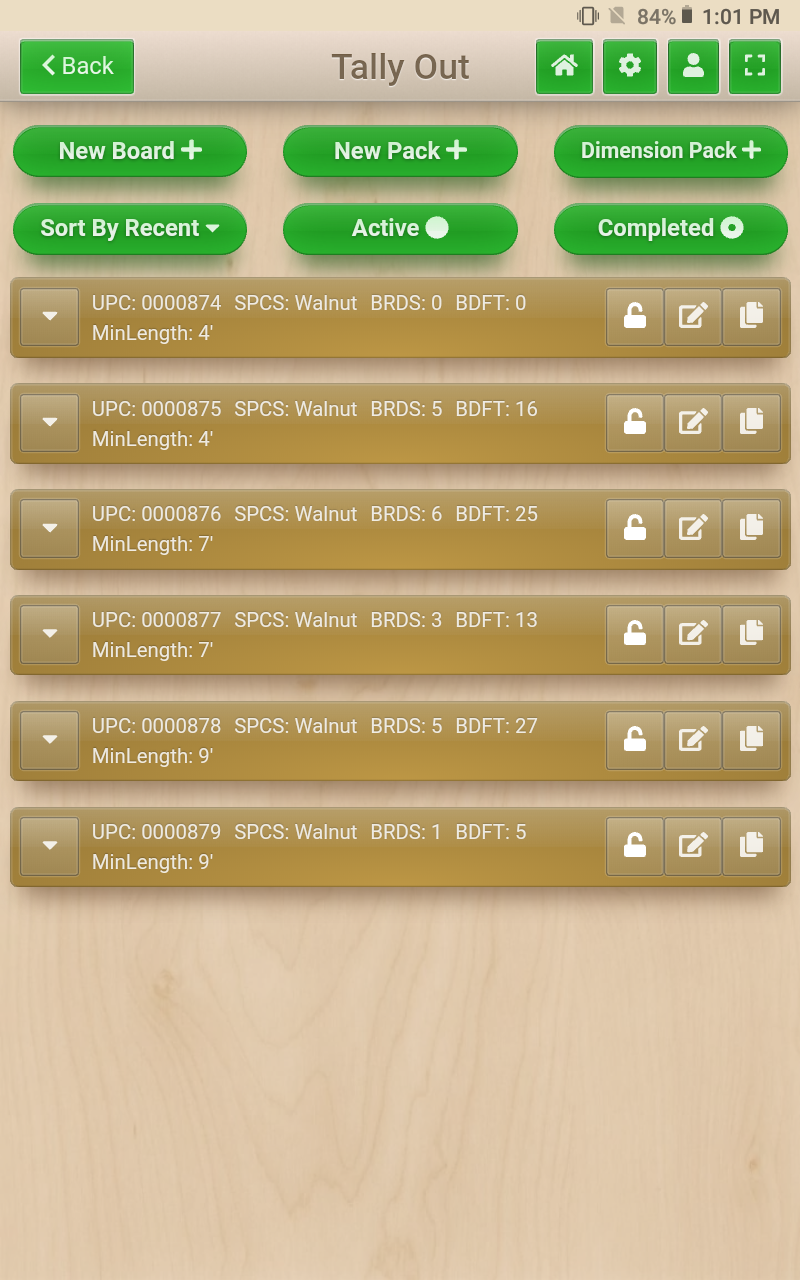Toggle the lock on pack UPC 0000875
This screenshot has height=1280, width=800.
[635, 423]
